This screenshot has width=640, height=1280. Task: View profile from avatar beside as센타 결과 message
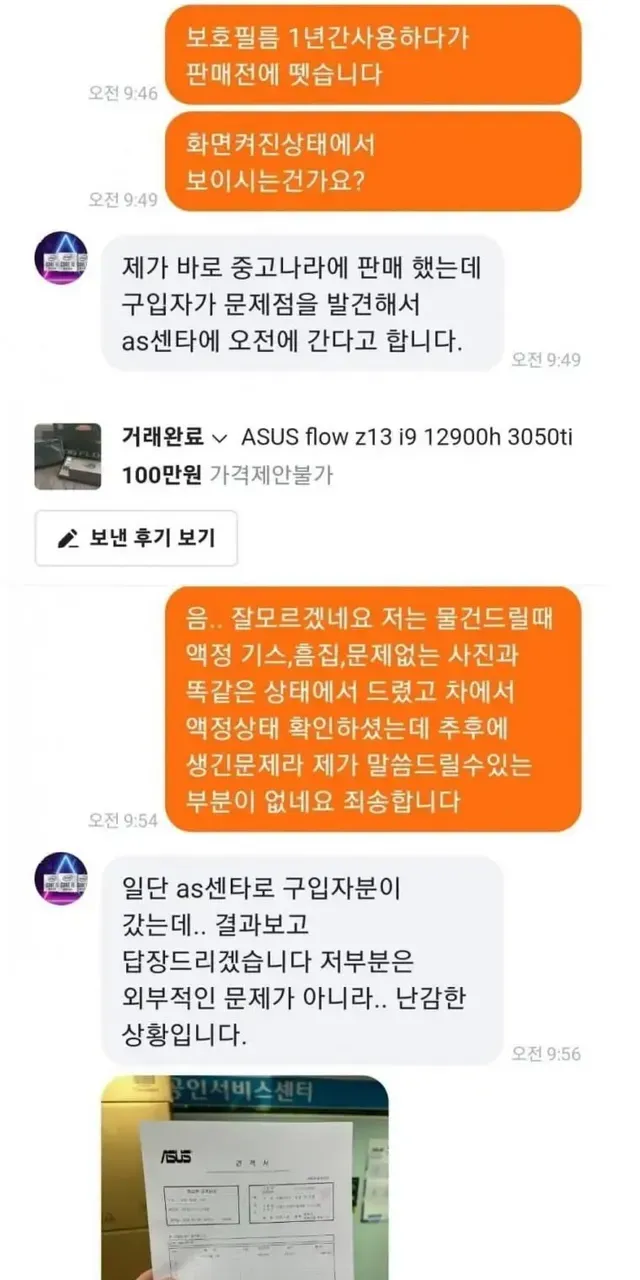point(61,879)
